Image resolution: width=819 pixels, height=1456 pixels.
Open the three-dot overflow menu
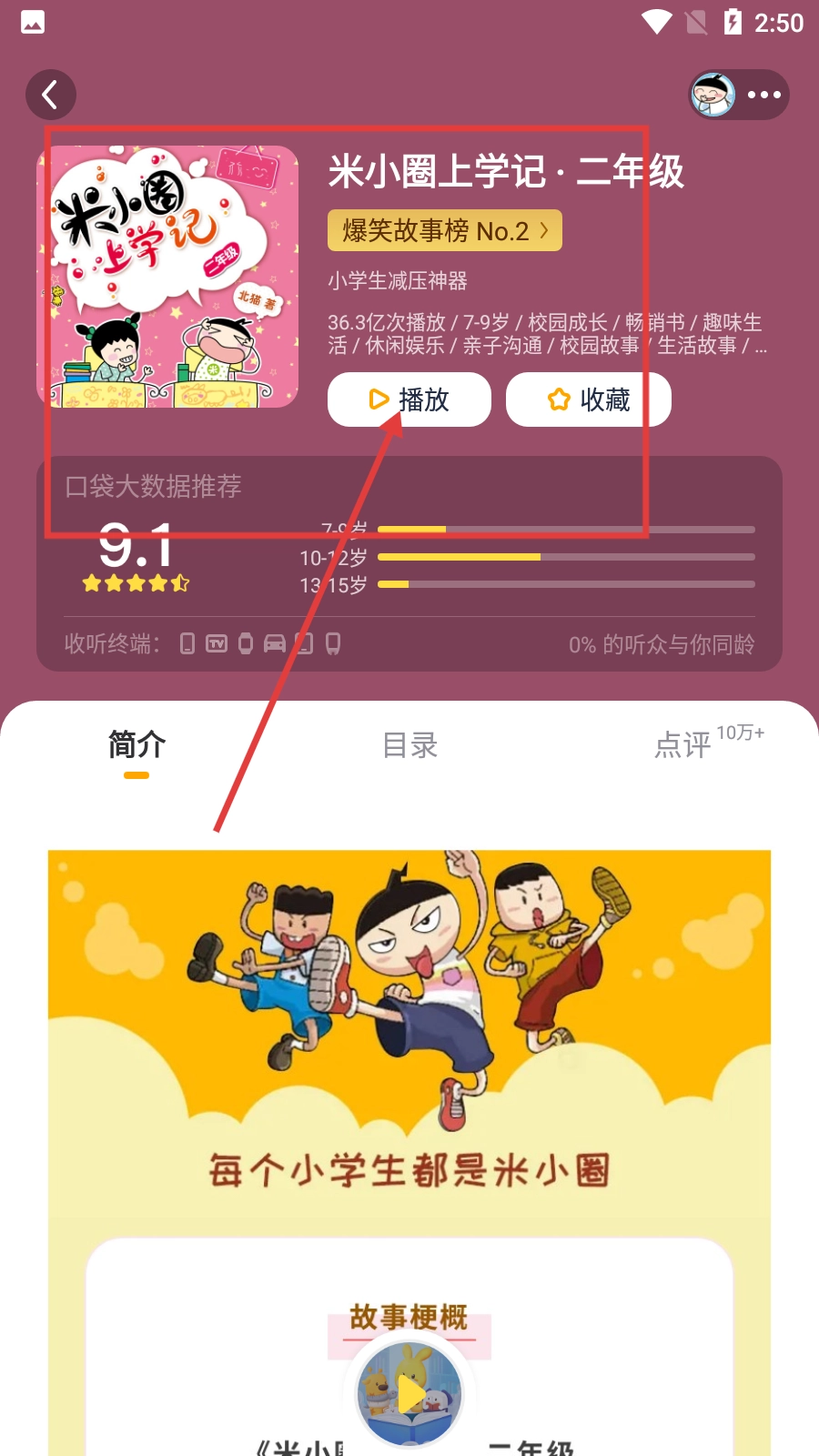(x=763, y=95)
